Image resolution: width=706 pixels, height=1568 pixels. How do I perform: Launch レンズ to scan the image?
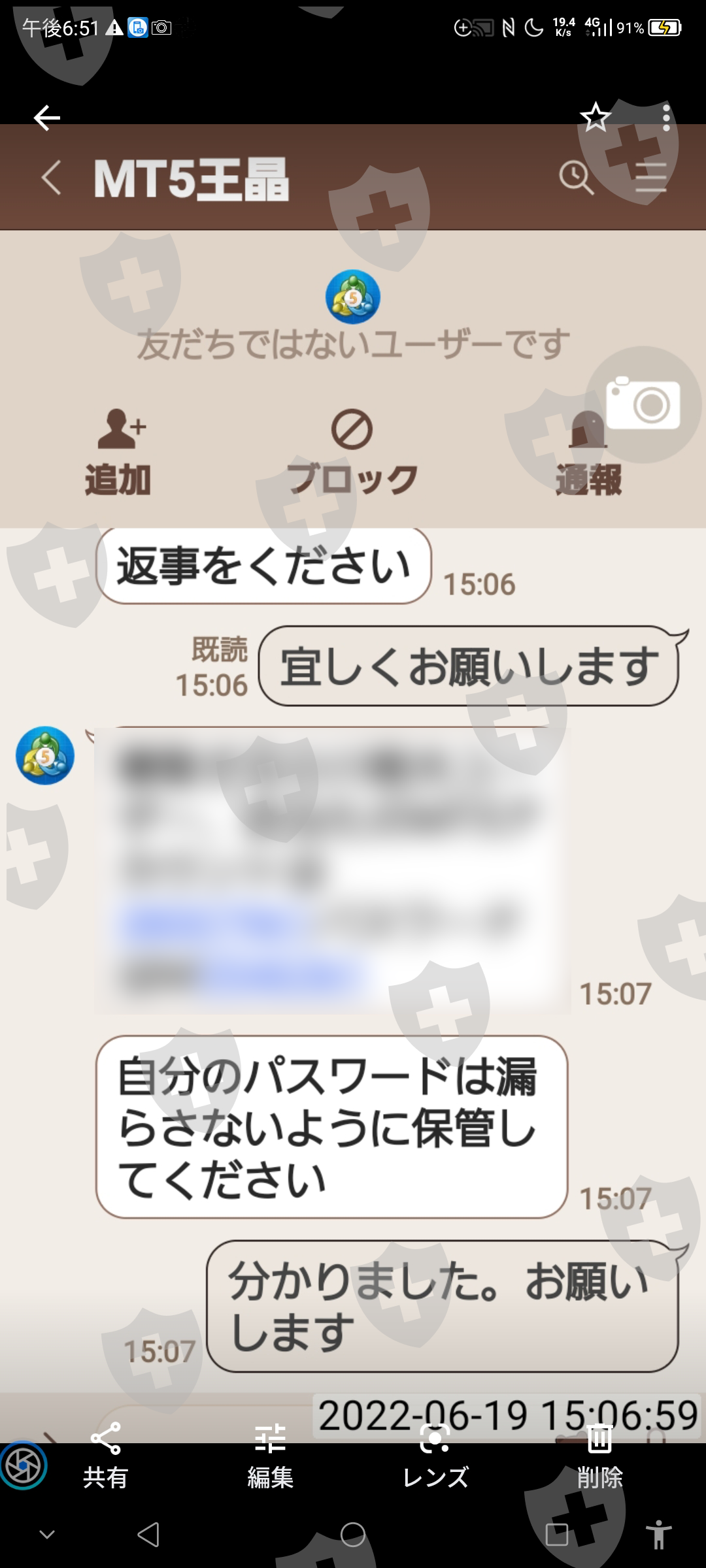(435, 1456)
